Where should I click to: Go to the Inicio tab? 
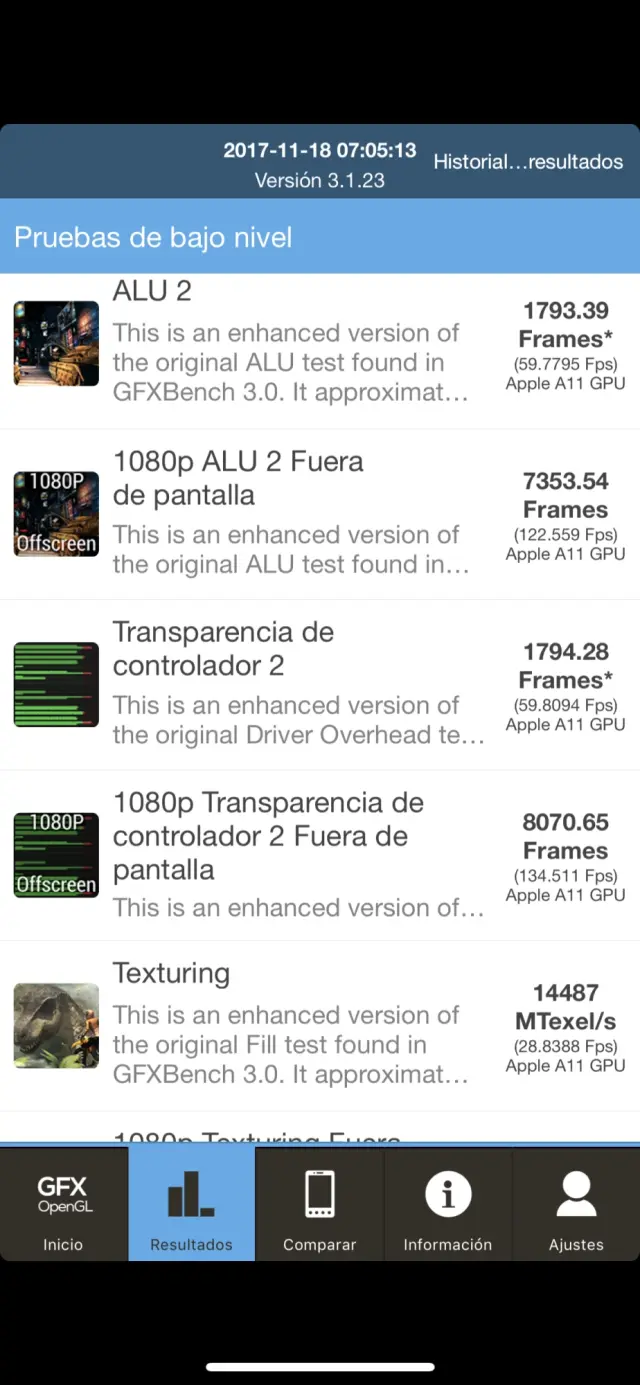(63, 1204)
